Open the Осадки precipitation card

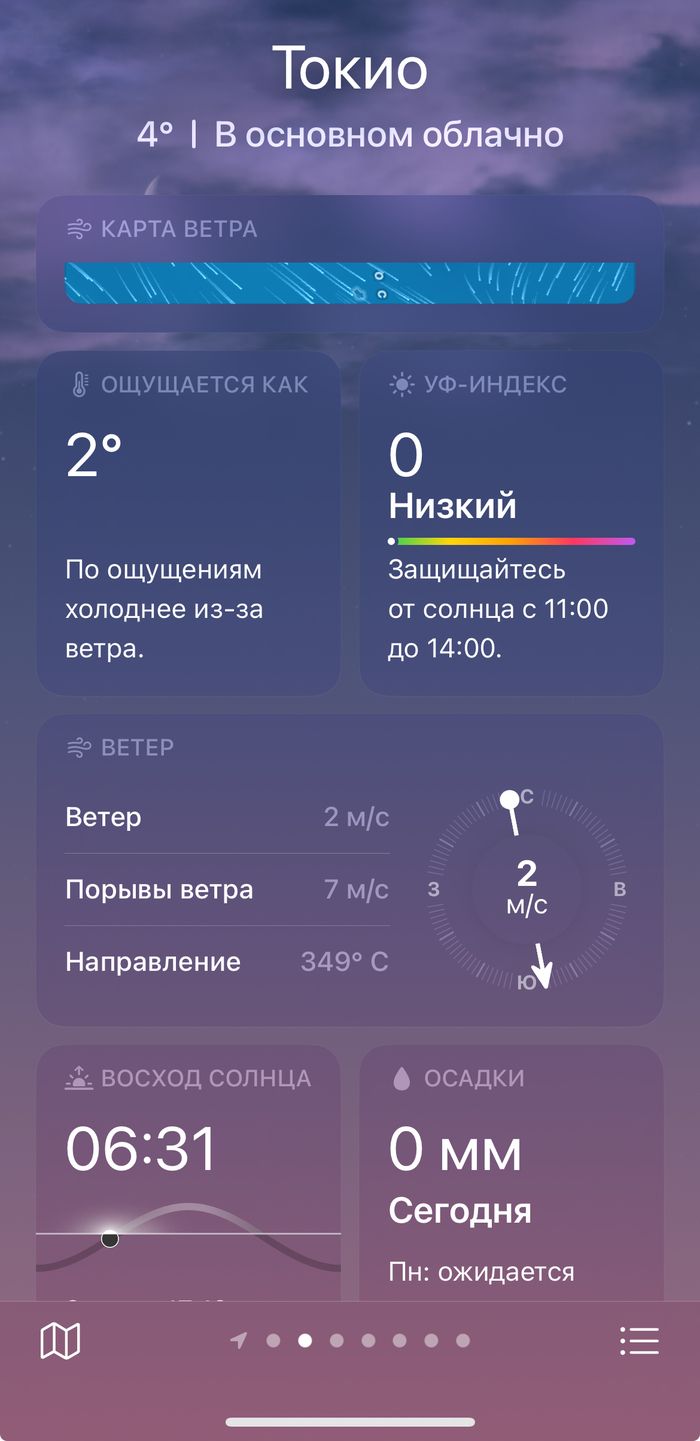[x=511, y=1172]
